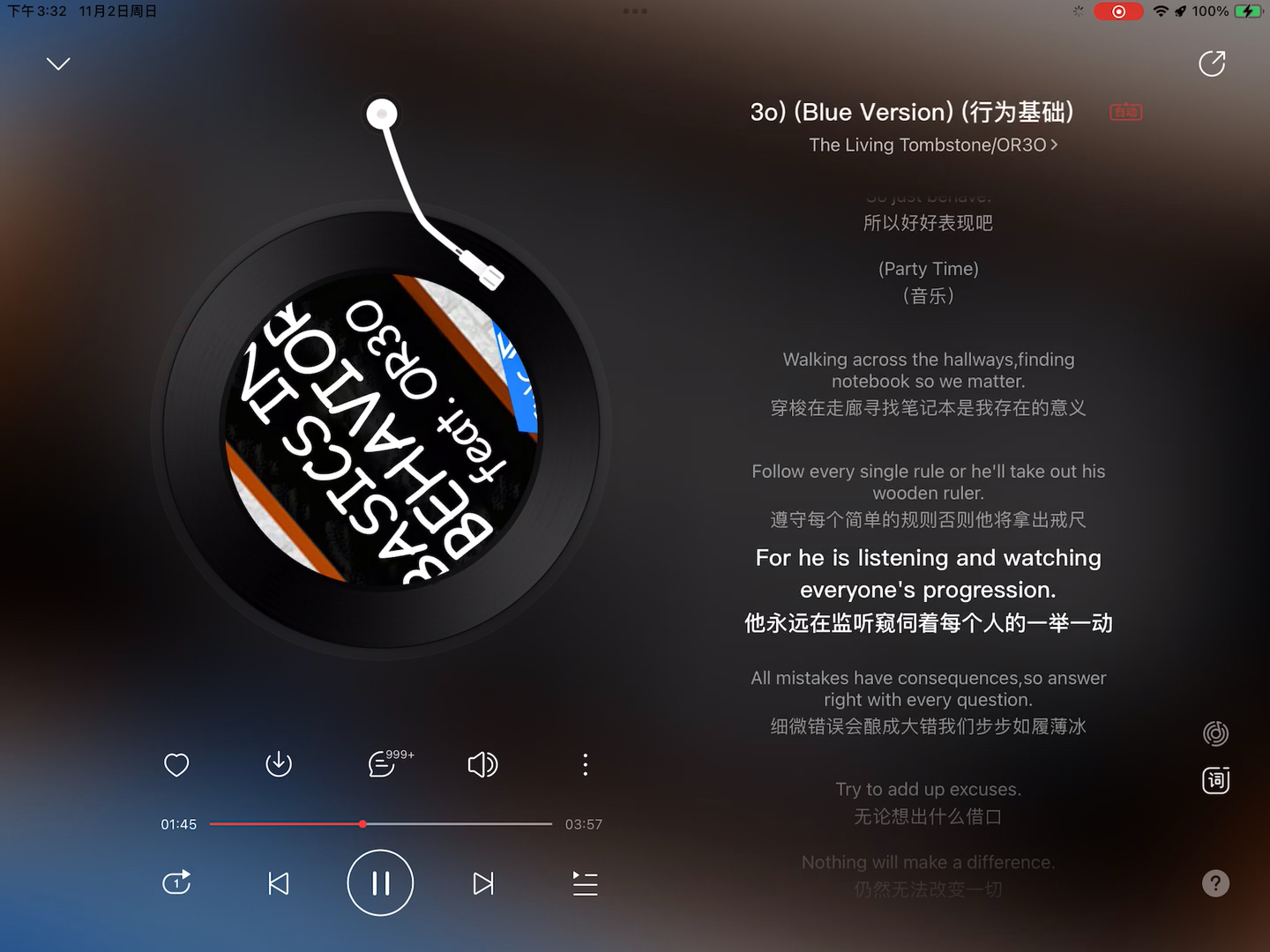1270x952 pixels.
Task: Open the three-dot overflow menu
Action: click(585, 764)
